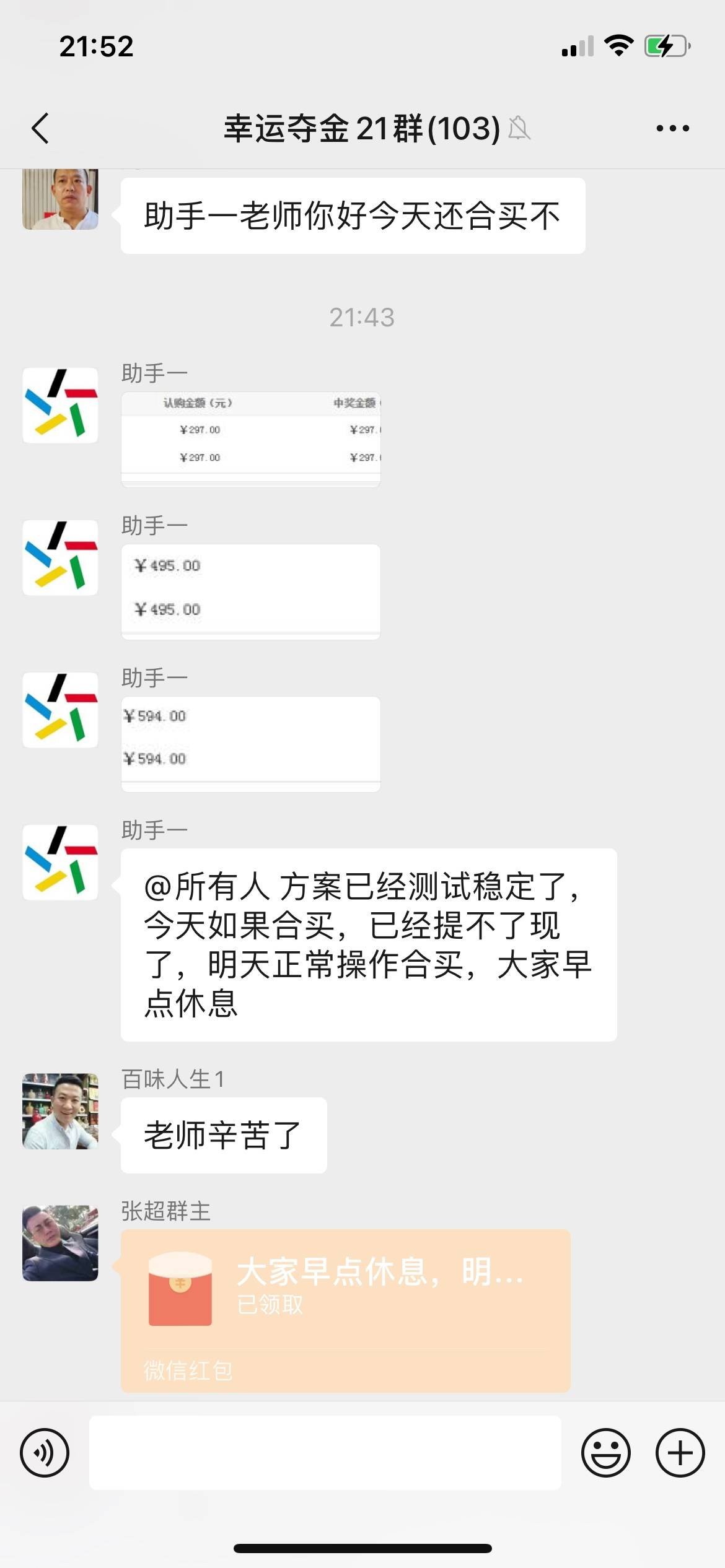This screenshot has width=725, height=1568.
Task: Open the group chat options menu
Action: (672, 129)
